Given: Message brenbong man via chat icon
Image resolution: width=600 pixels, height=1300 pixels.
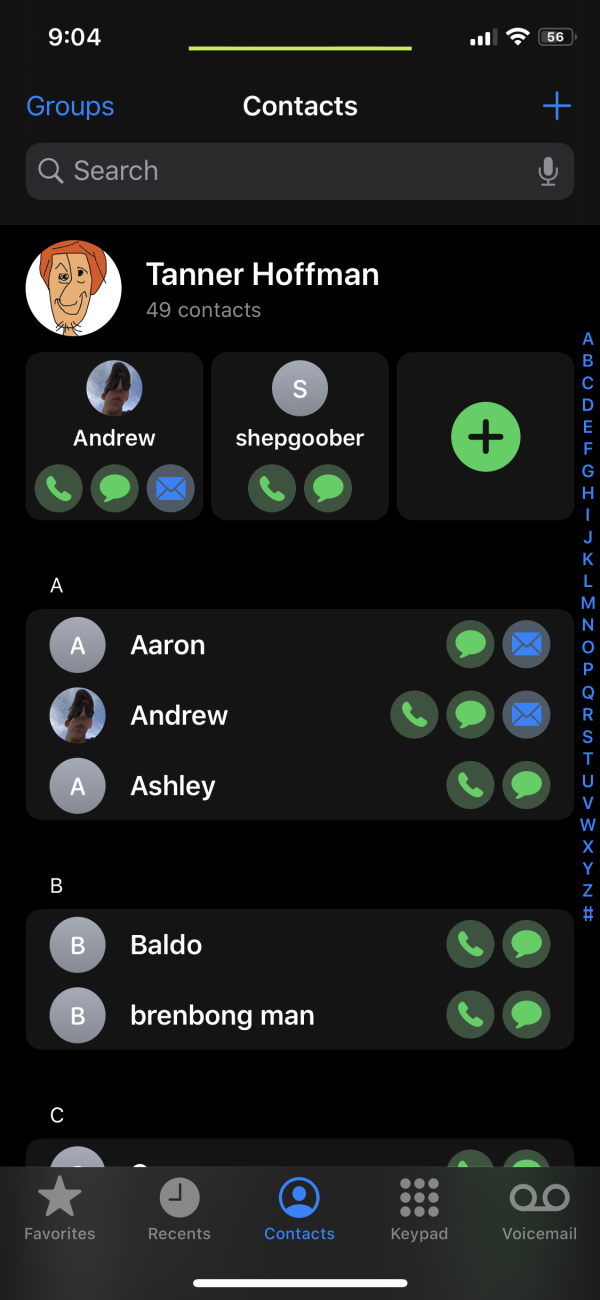Looking at the screenshot, I should click(526, 1015).
